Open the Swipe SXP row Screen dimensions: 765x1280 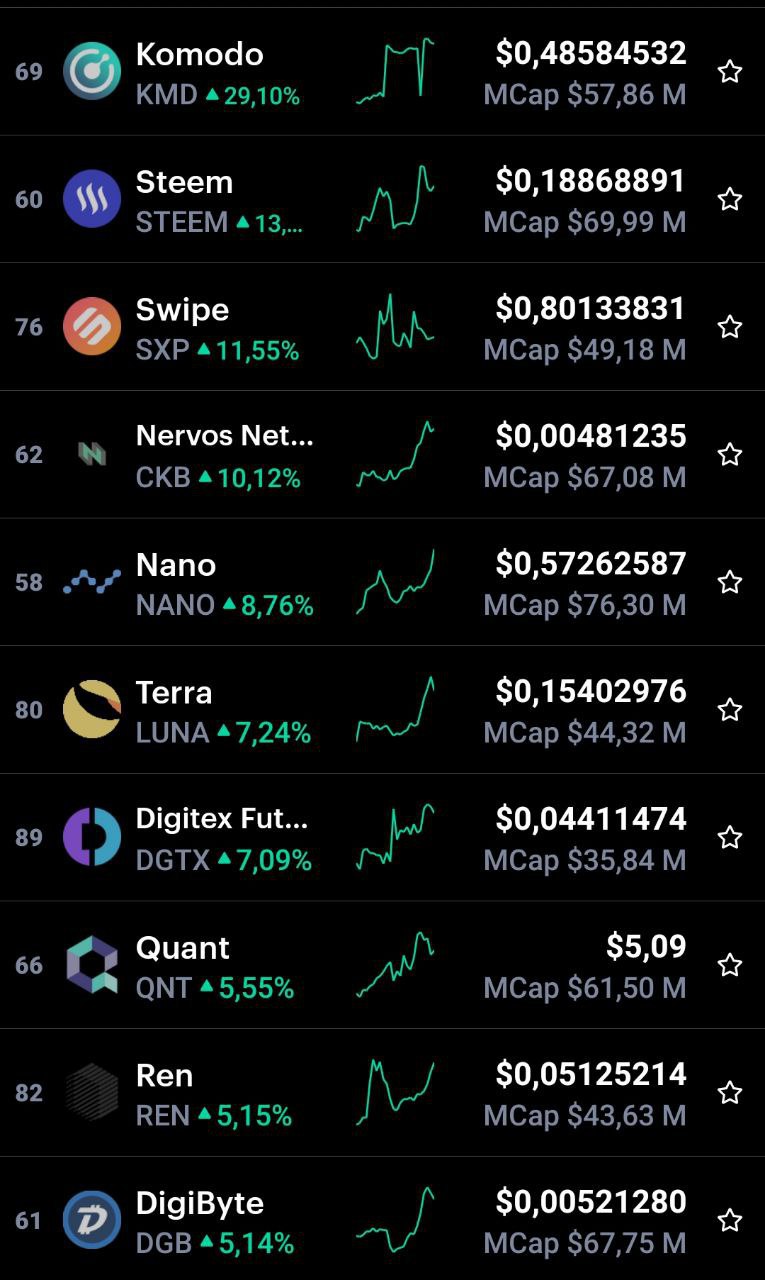[382, 327]
